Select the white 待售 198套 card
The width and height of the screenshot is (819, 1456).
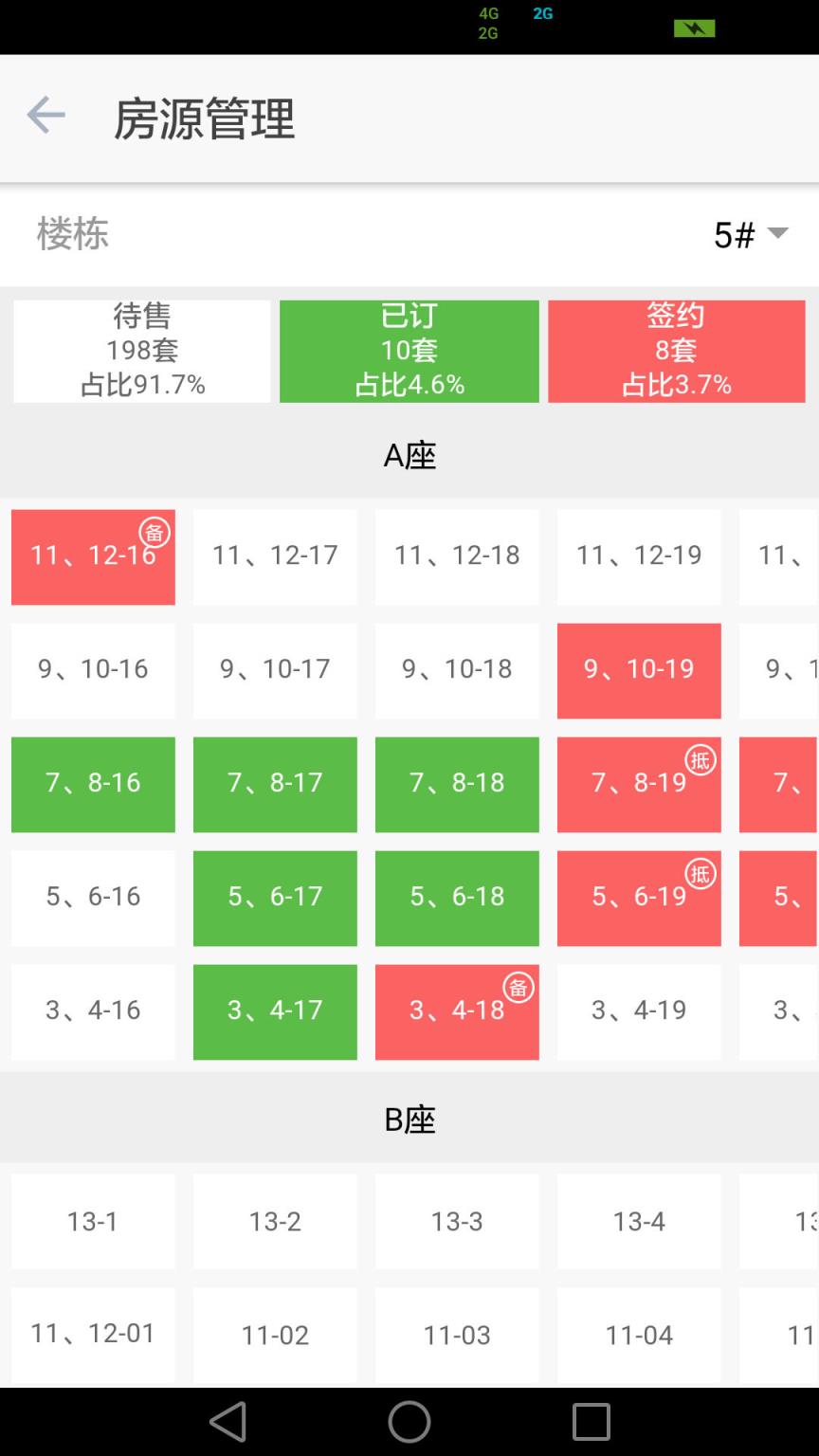[x=141, y=351]
